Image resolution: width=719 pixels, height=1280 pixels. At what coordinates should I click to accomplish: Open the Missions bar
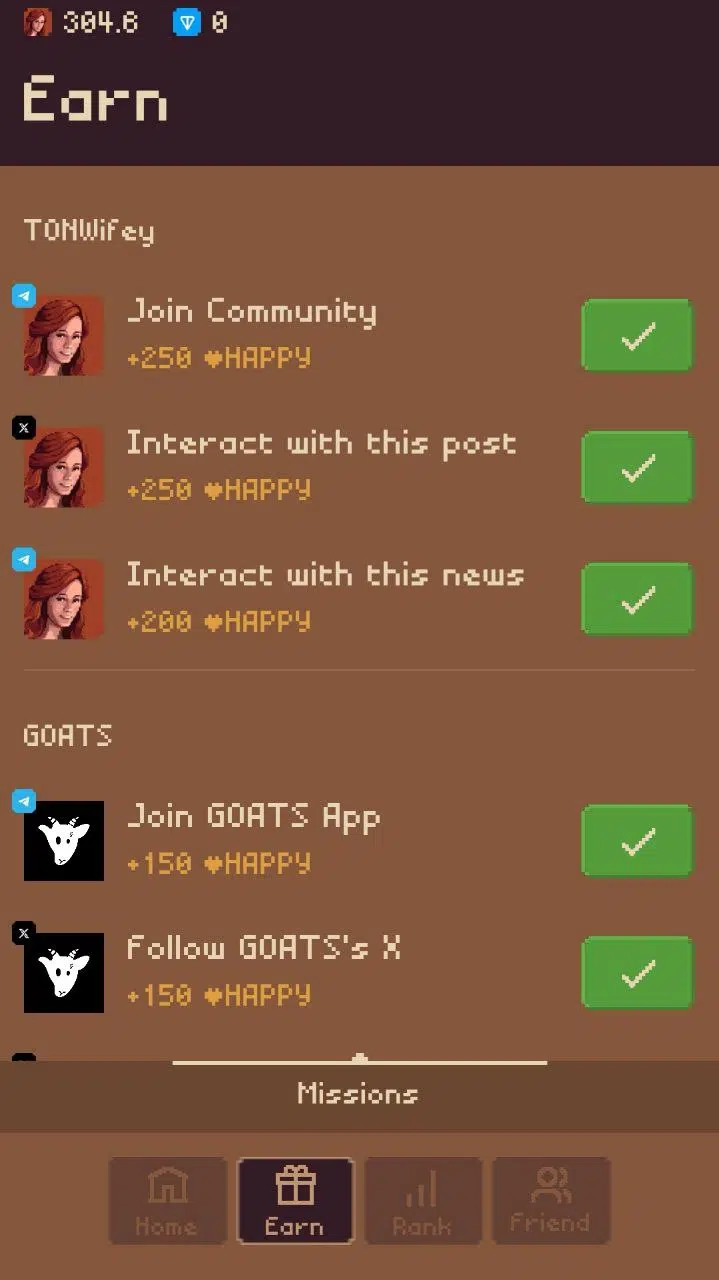(x=358, y=1094)
